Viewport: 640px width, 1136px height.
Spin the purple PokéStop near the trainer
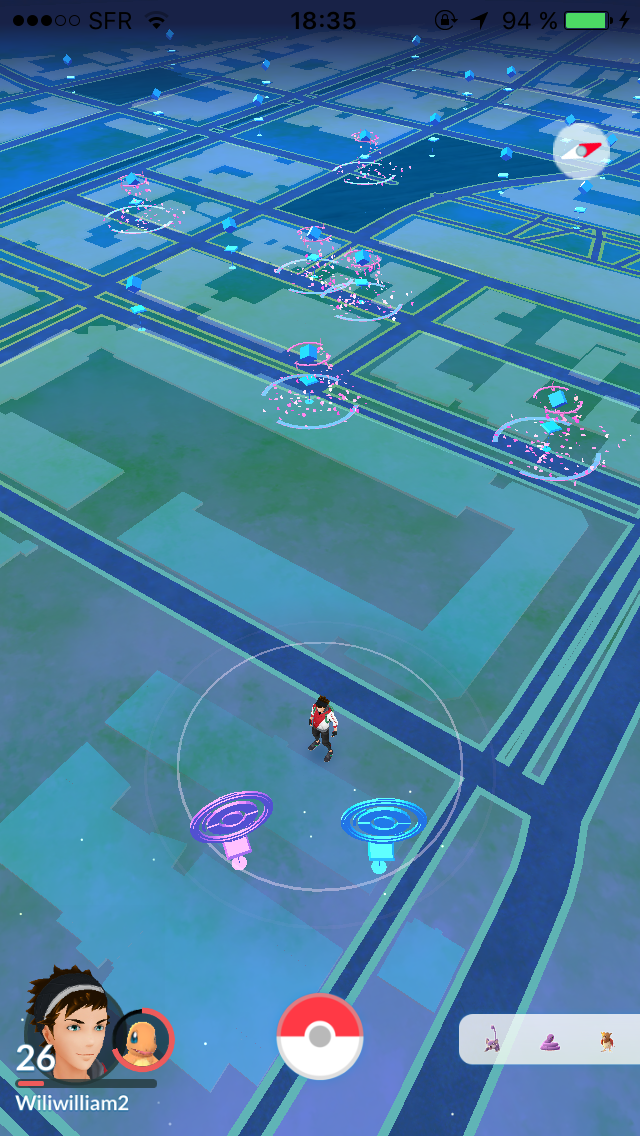232,822
